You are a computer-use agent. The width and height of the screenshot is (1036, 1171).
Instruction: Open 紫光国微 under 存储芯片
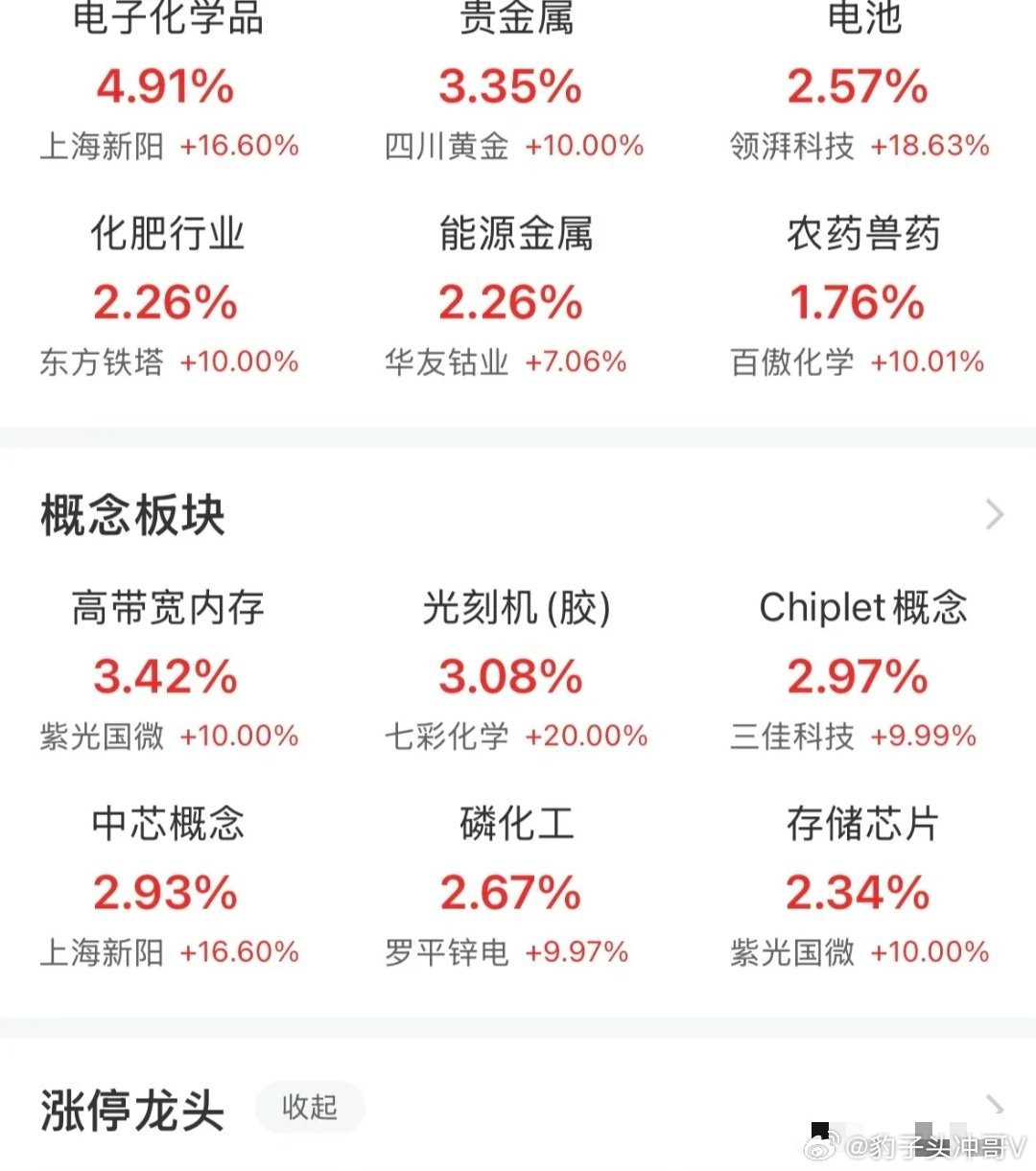791,952
